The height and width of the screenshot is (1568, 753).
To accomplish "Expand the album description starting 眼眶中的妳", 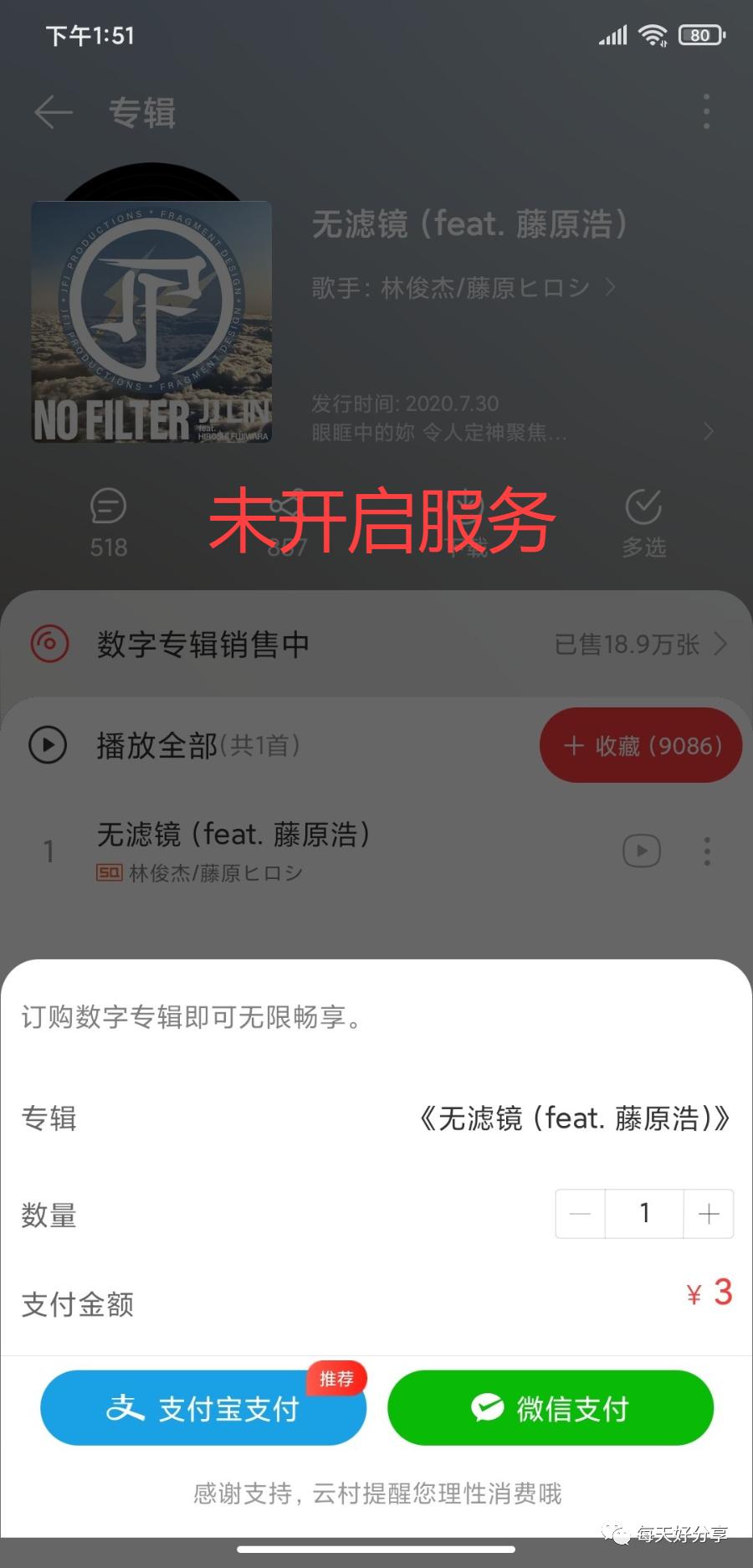I will click(709, 431).
